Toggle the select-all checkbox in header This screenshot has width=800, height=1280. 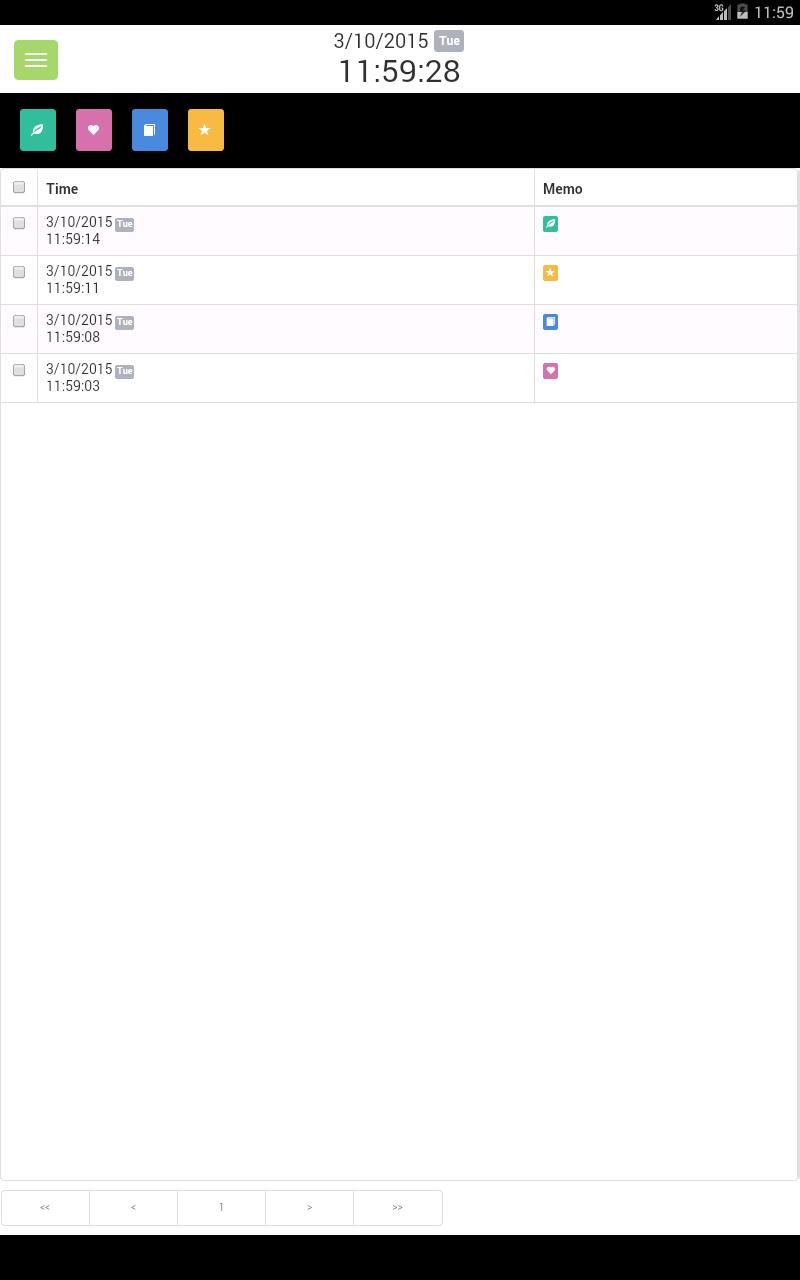click(19, 187)
